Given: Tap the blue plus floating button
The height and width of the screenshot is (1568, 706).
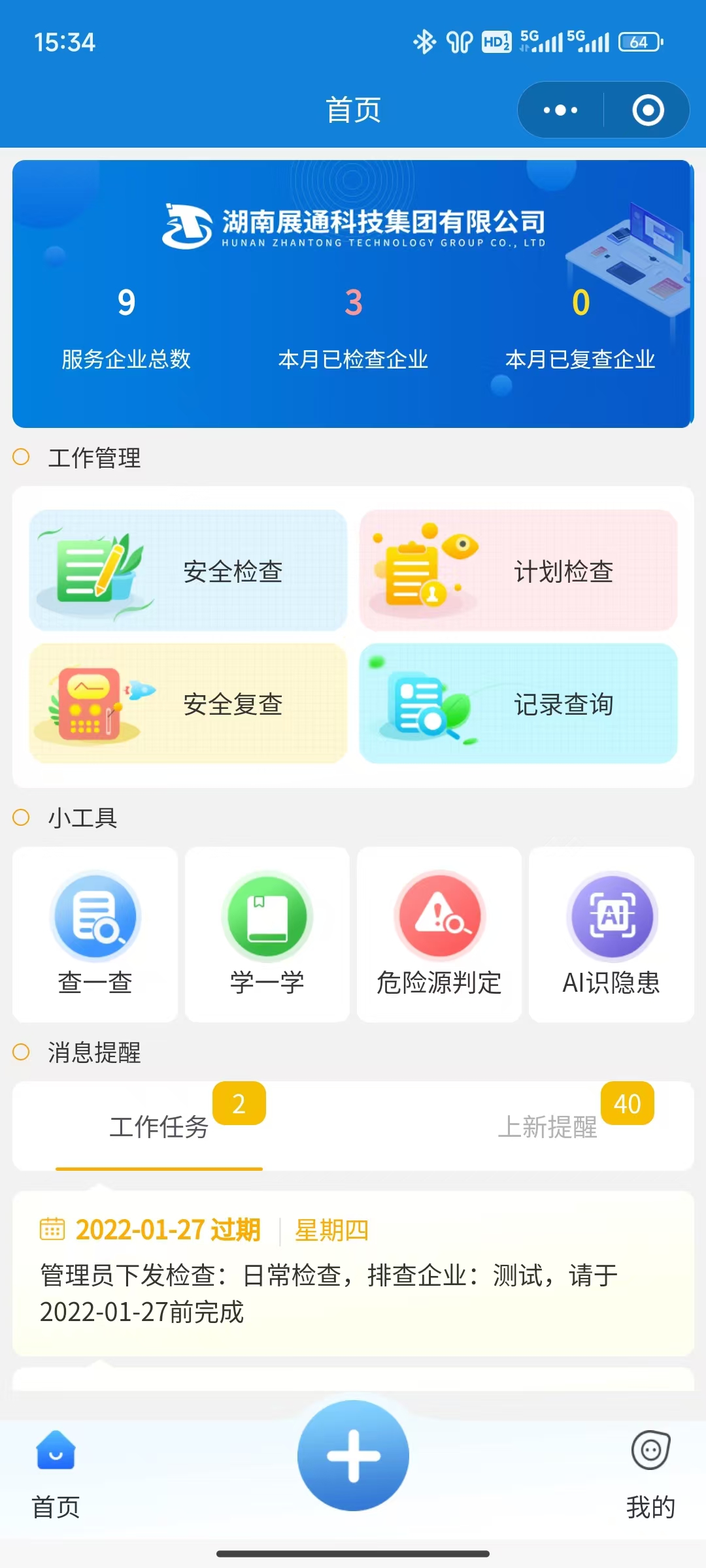Looking at the screenshot, I should (x=353, y=1456).
